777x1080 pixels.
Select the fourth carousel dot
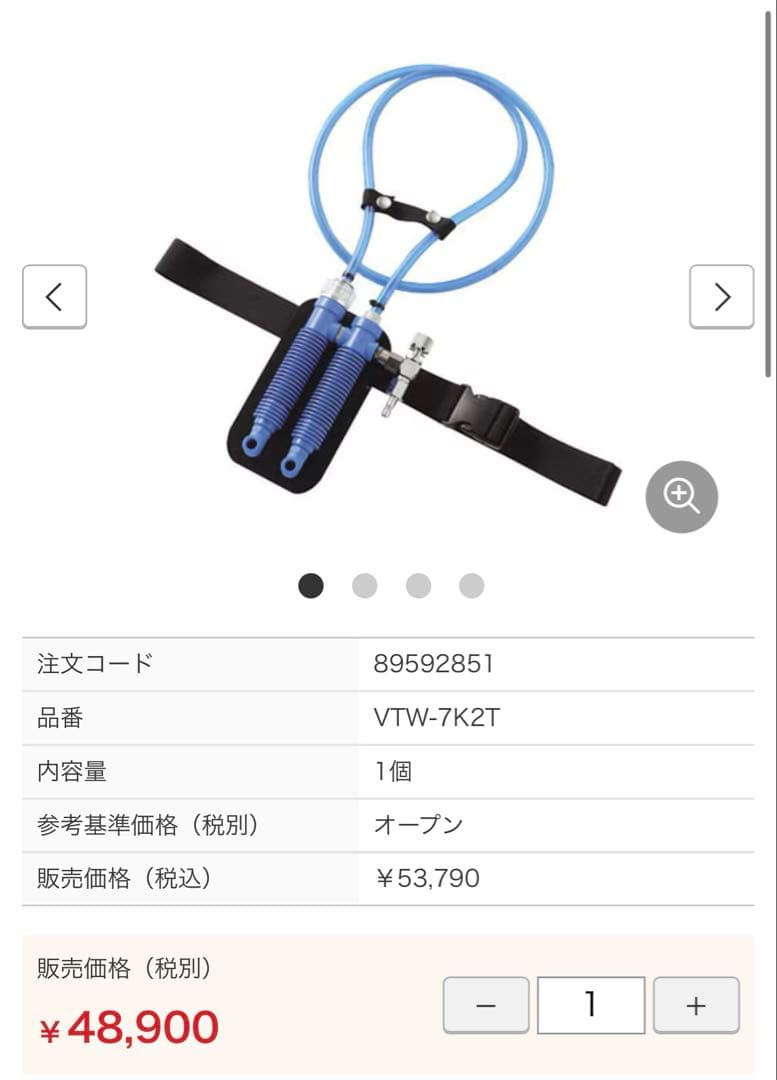tap(471, 586)
